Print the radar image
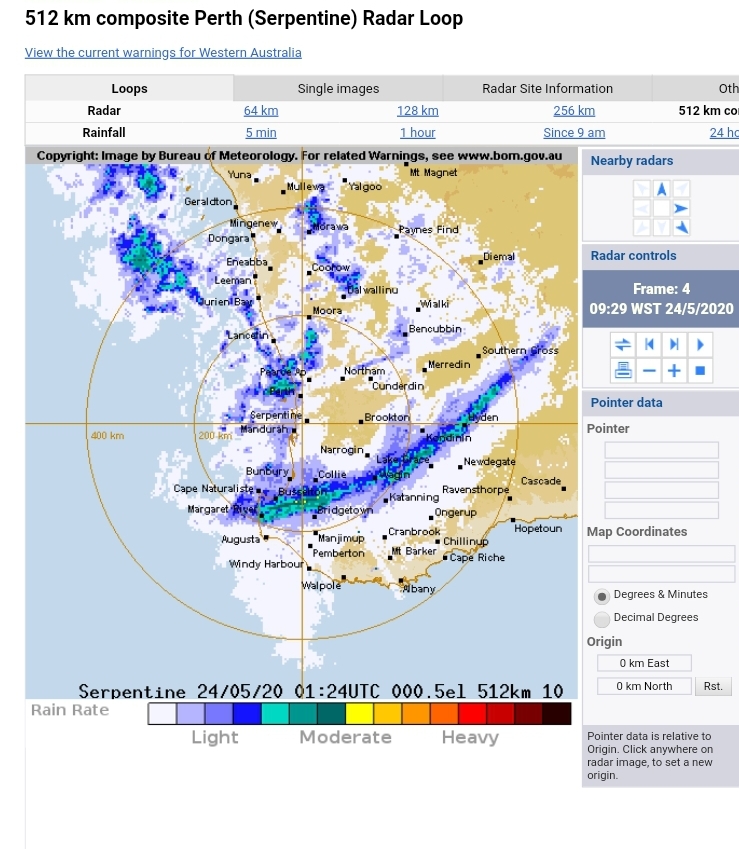The image size is (739, 849). click(623, 371)
